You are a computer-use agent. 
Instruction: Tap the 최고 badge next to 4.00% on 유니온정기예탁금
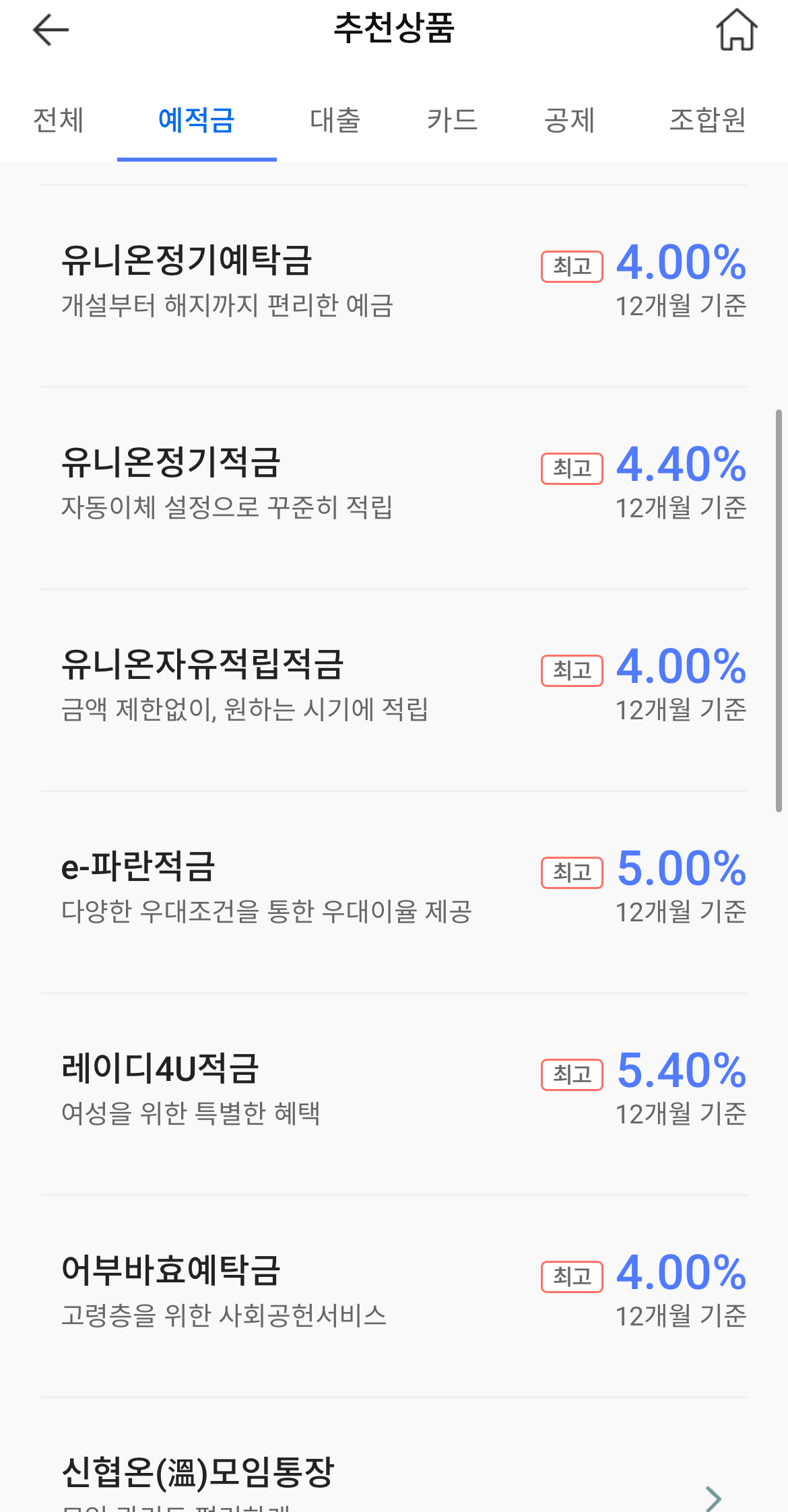coord(572,265)
